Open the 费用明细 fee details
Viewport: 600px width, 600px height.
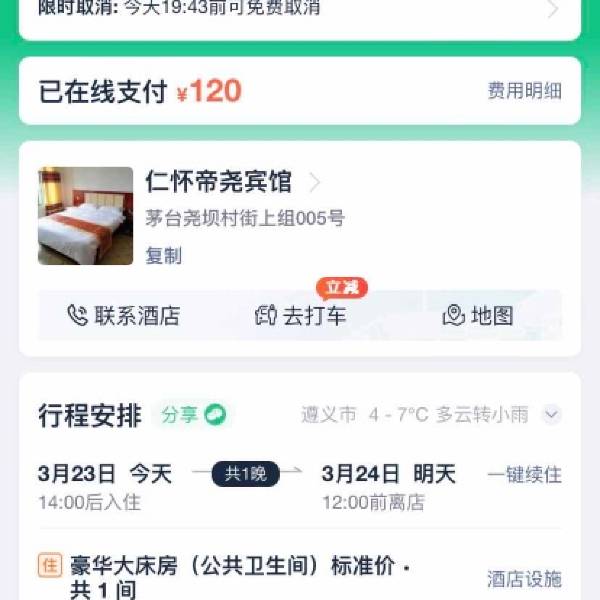pos(524,91)
